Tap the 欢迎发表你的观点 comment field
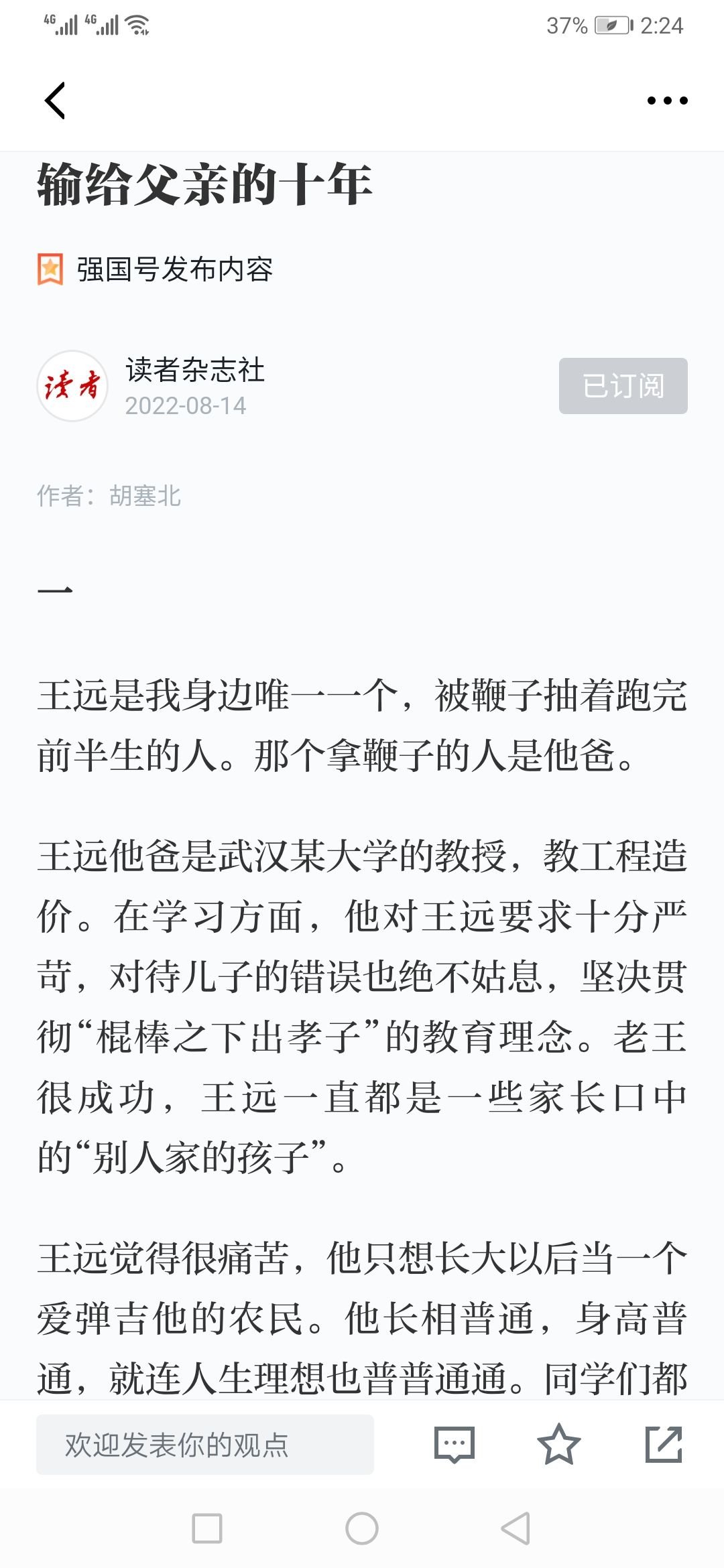 coord(205,1445)
